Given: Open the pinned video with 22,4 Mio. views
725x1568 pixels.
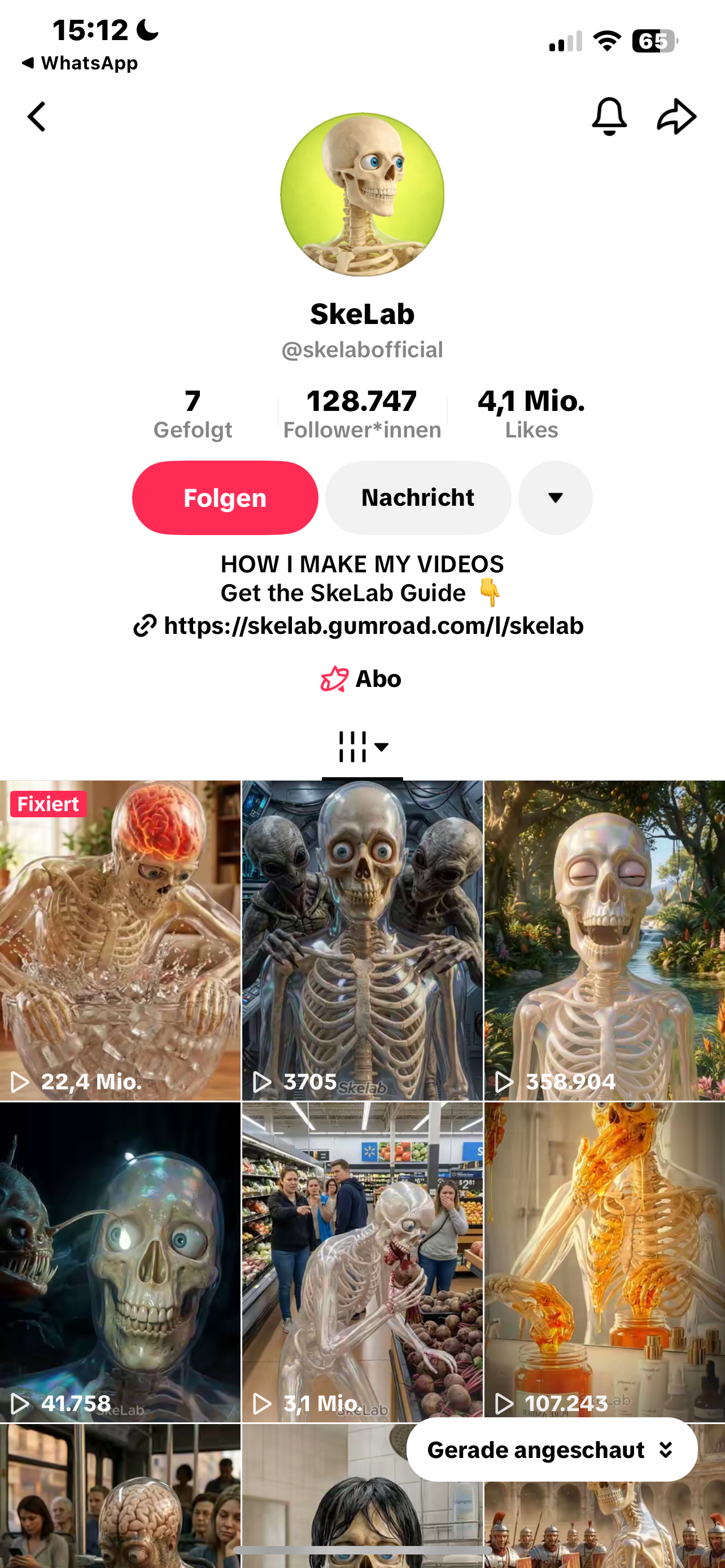Looking at the screenshot, I should [120, 940].
